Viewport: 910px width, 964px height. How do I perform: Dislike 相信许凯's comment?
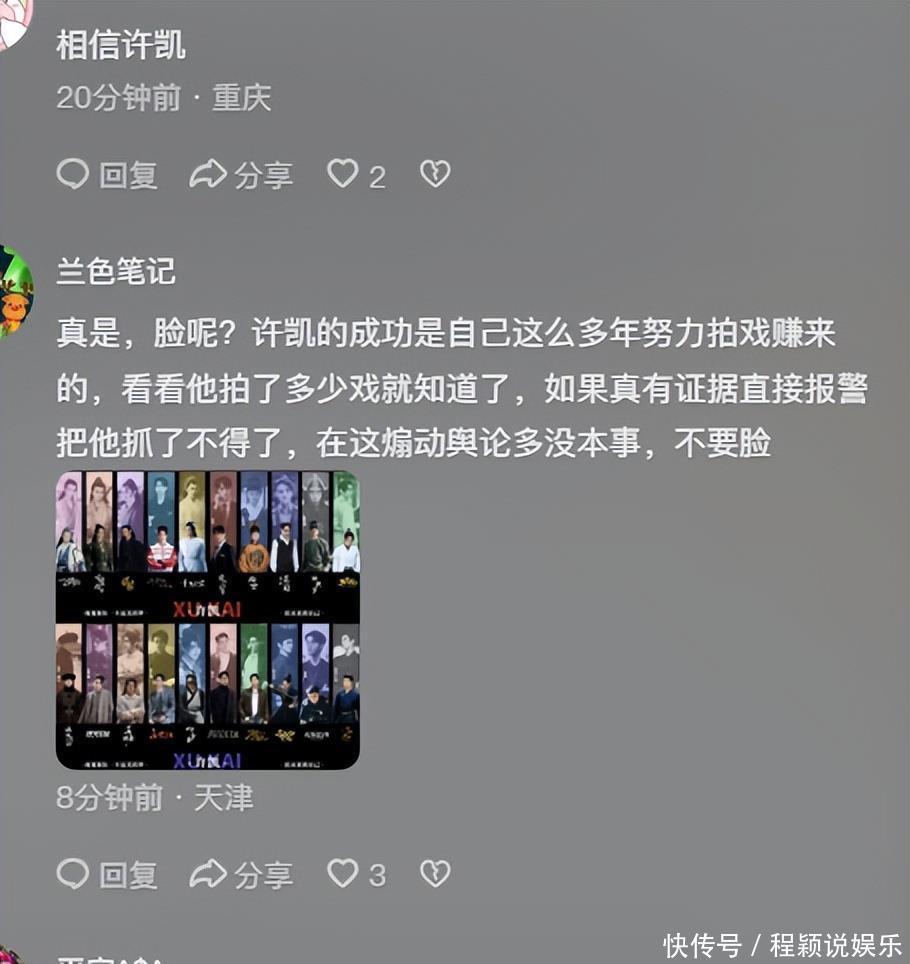[x=434, y=175]
